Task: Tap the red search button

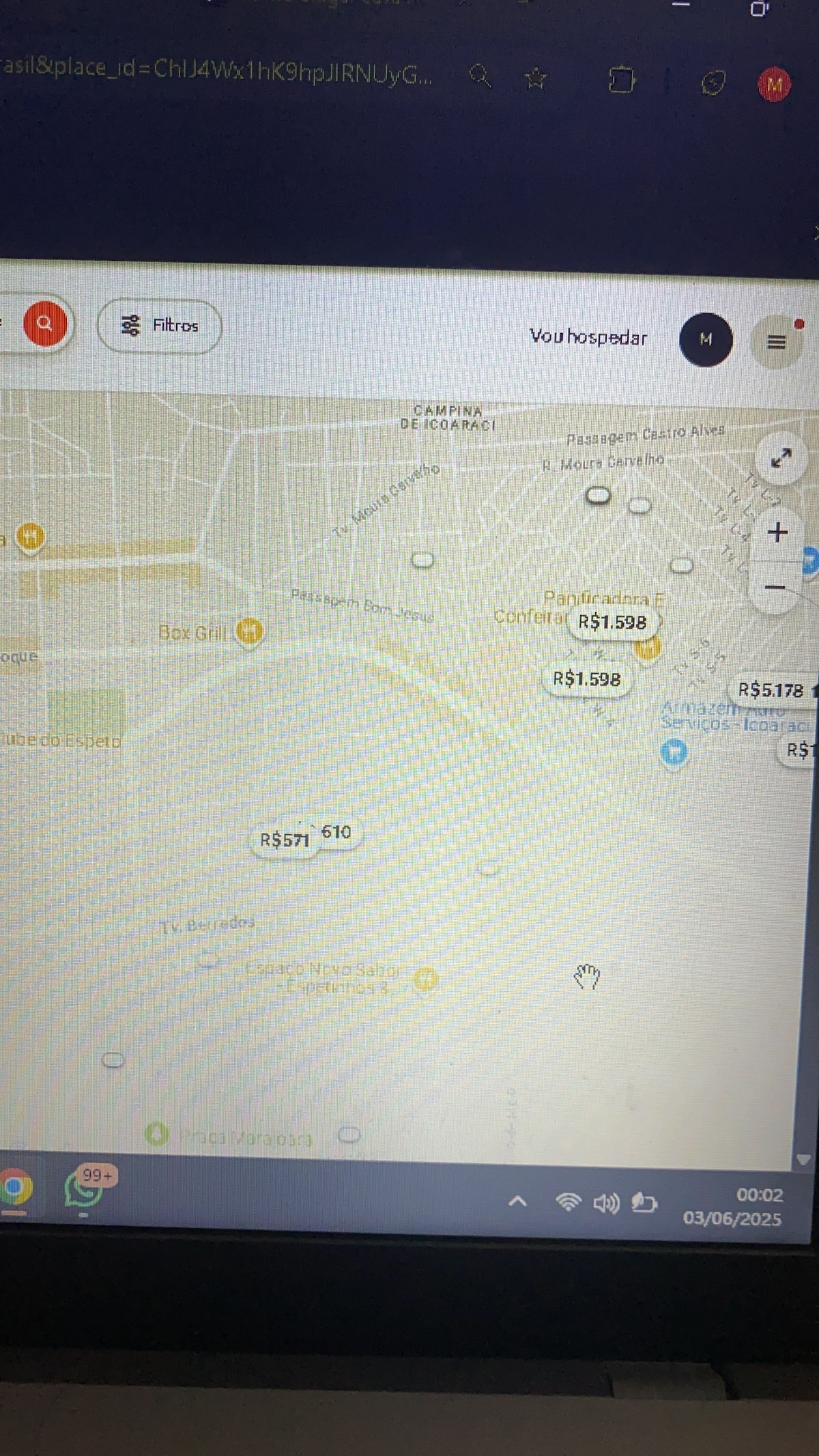Action: point(45,324)
